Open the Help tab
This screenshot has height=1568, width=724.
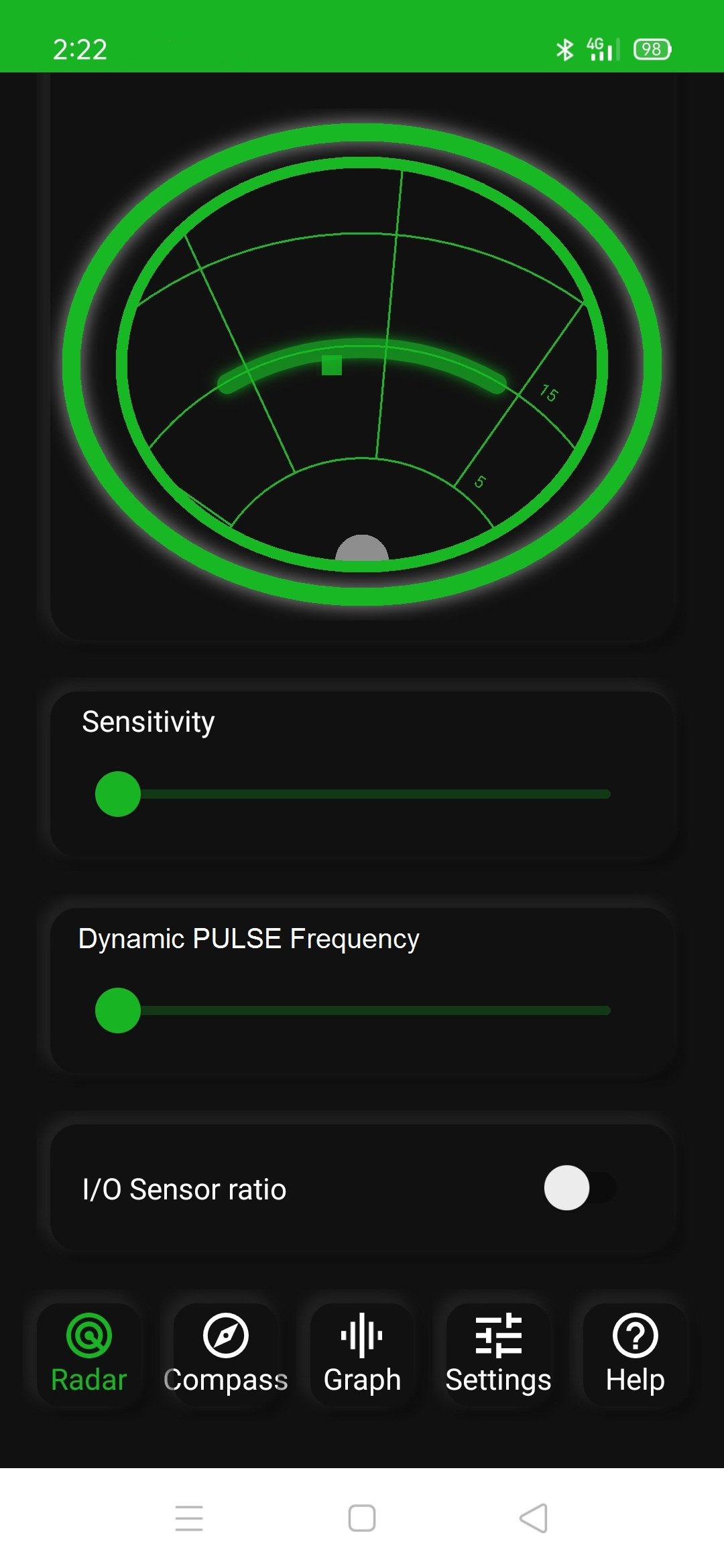click(x=635, y=1354)
